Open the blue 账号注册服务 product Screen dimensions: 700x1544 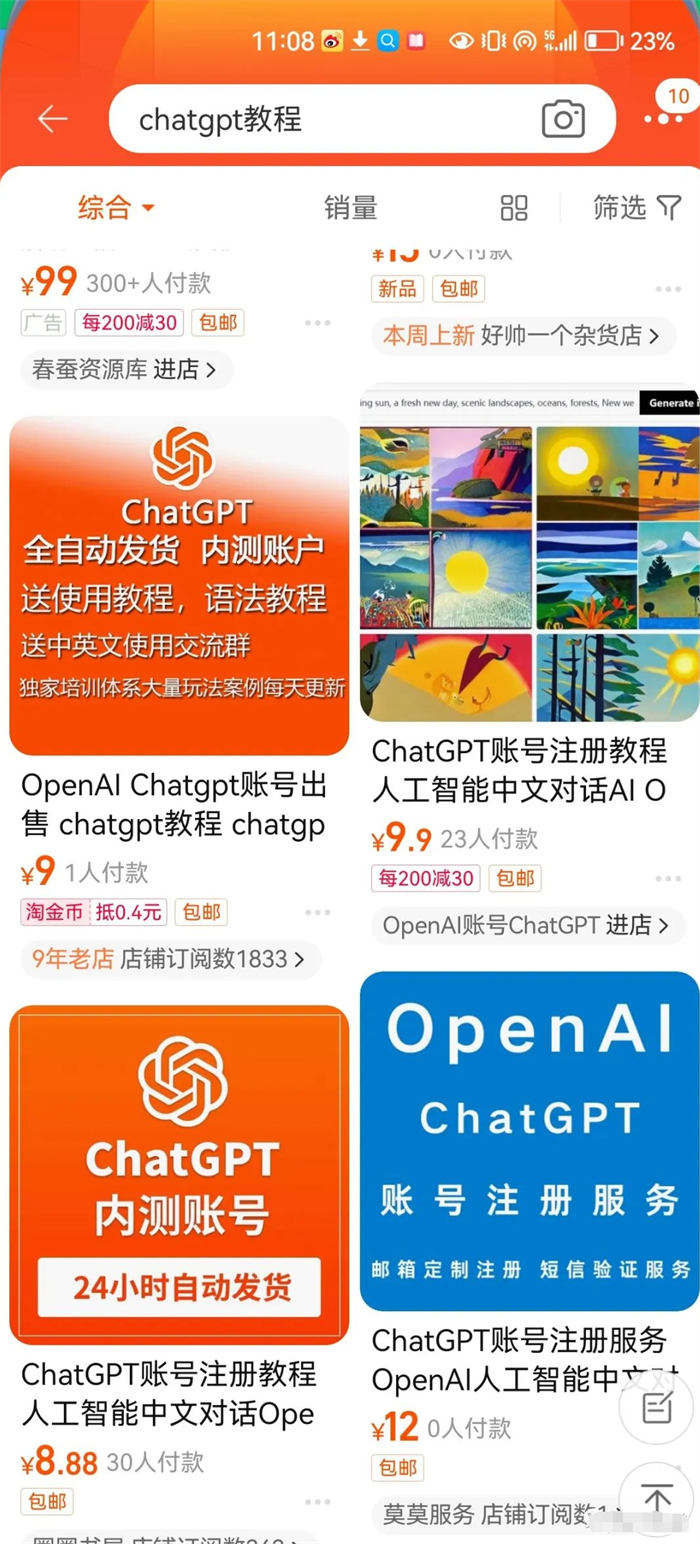[529, 1140]
